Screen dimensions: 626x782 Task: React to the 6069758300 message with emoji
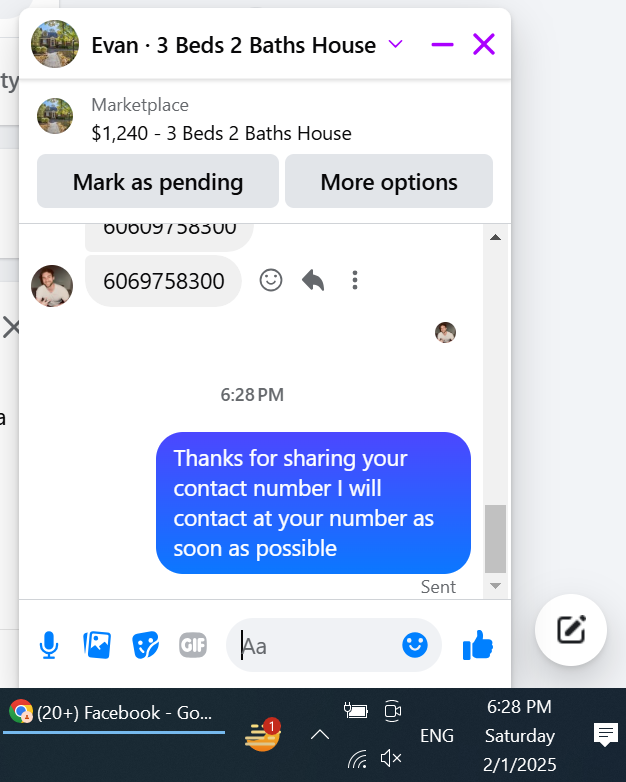tap(271, 281)
